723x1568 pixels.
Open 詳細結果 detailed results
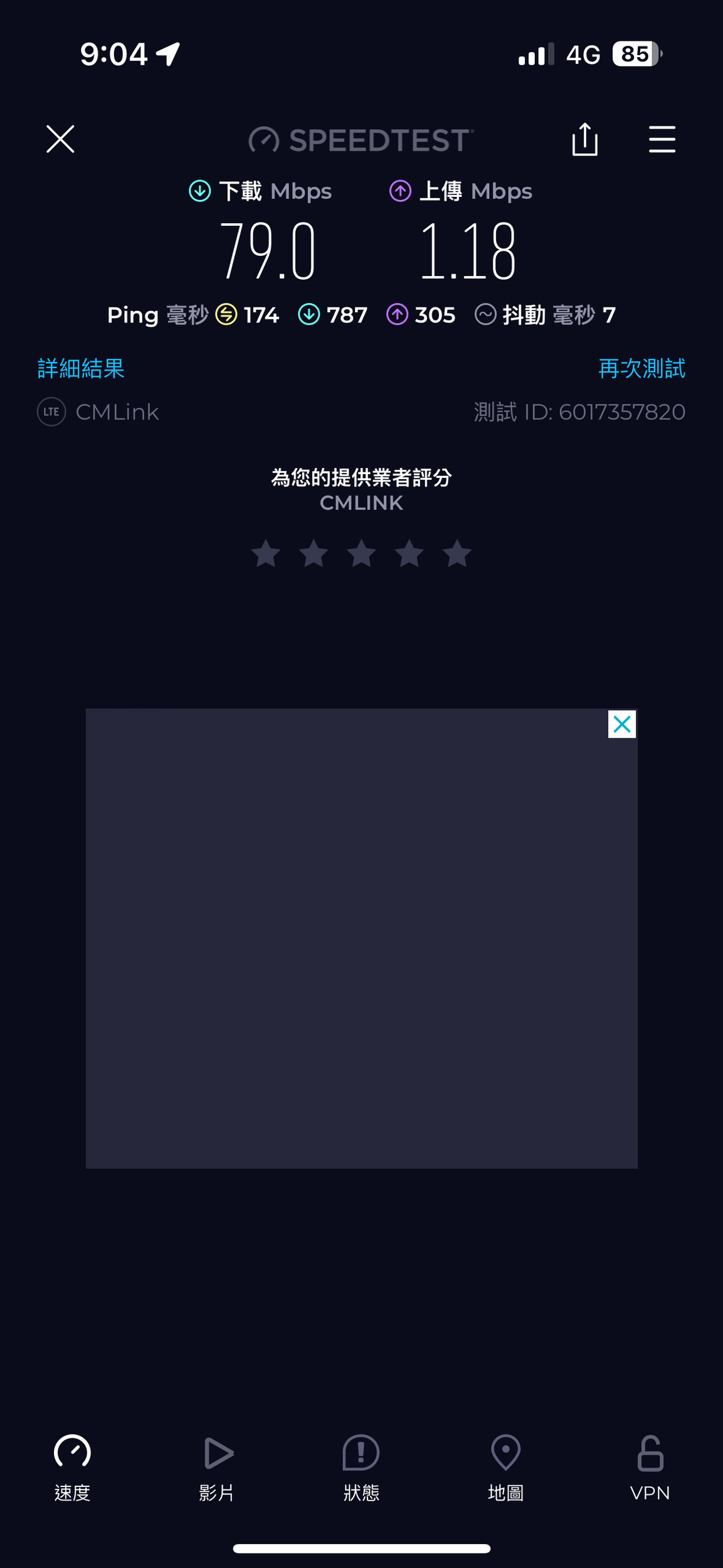(x=81, y=368)
